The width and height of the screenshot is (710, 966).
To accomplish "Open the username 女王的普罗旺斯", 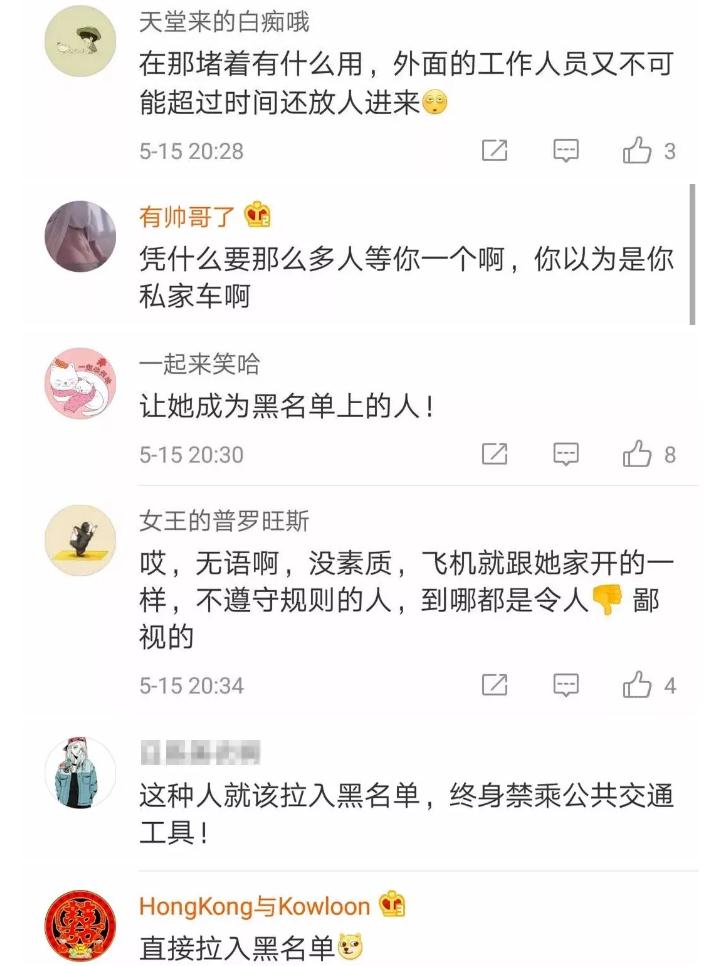I will click(x=224, y=520).
